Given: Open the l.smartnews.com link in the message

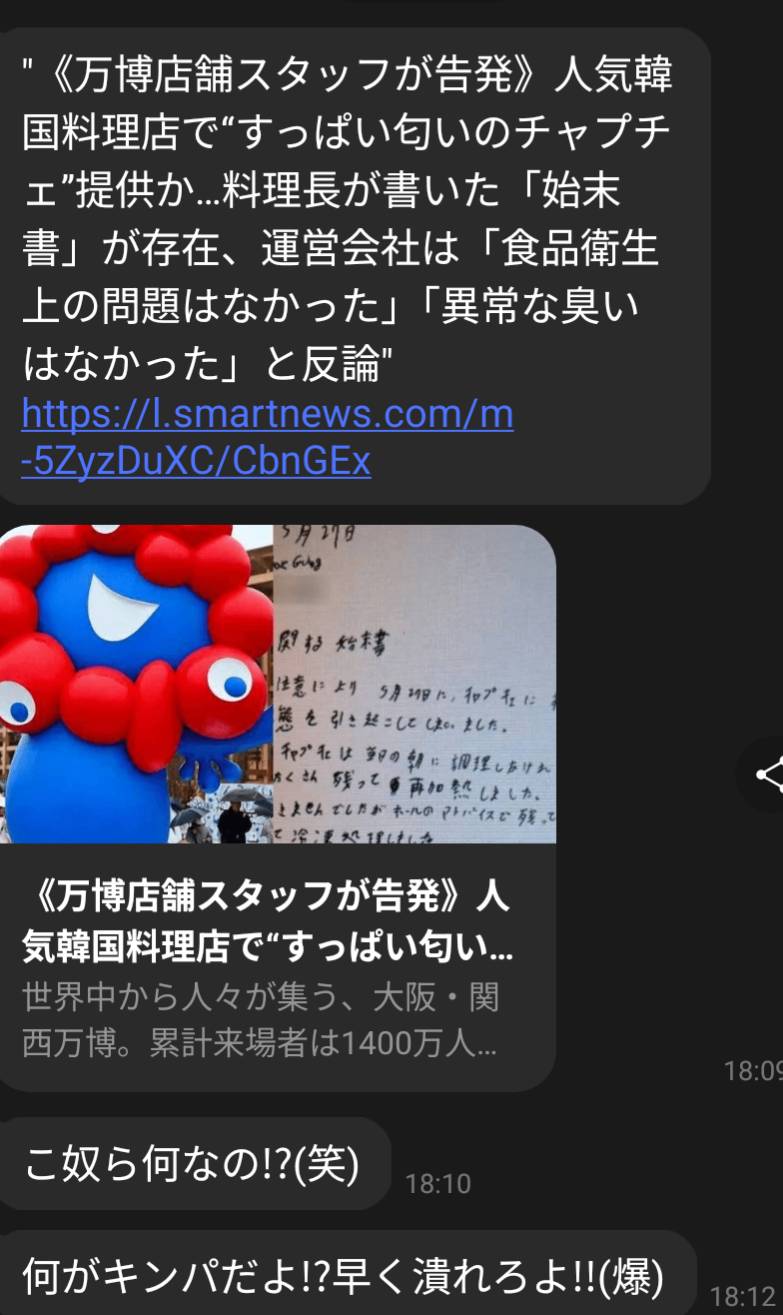Looking at the screenshot, I should click(267, 438).
